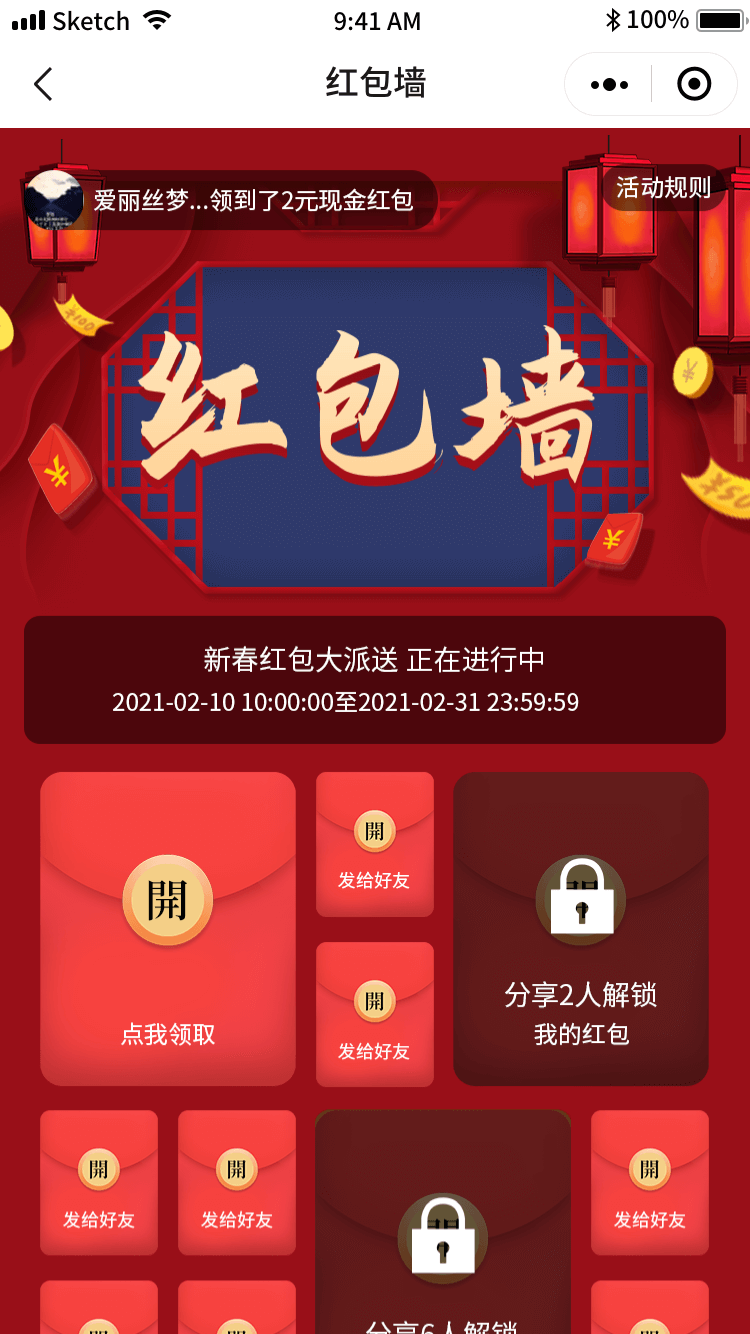
Task: Open the locked 分享6人解锁 envelope card
Action: pos(443,1230)
